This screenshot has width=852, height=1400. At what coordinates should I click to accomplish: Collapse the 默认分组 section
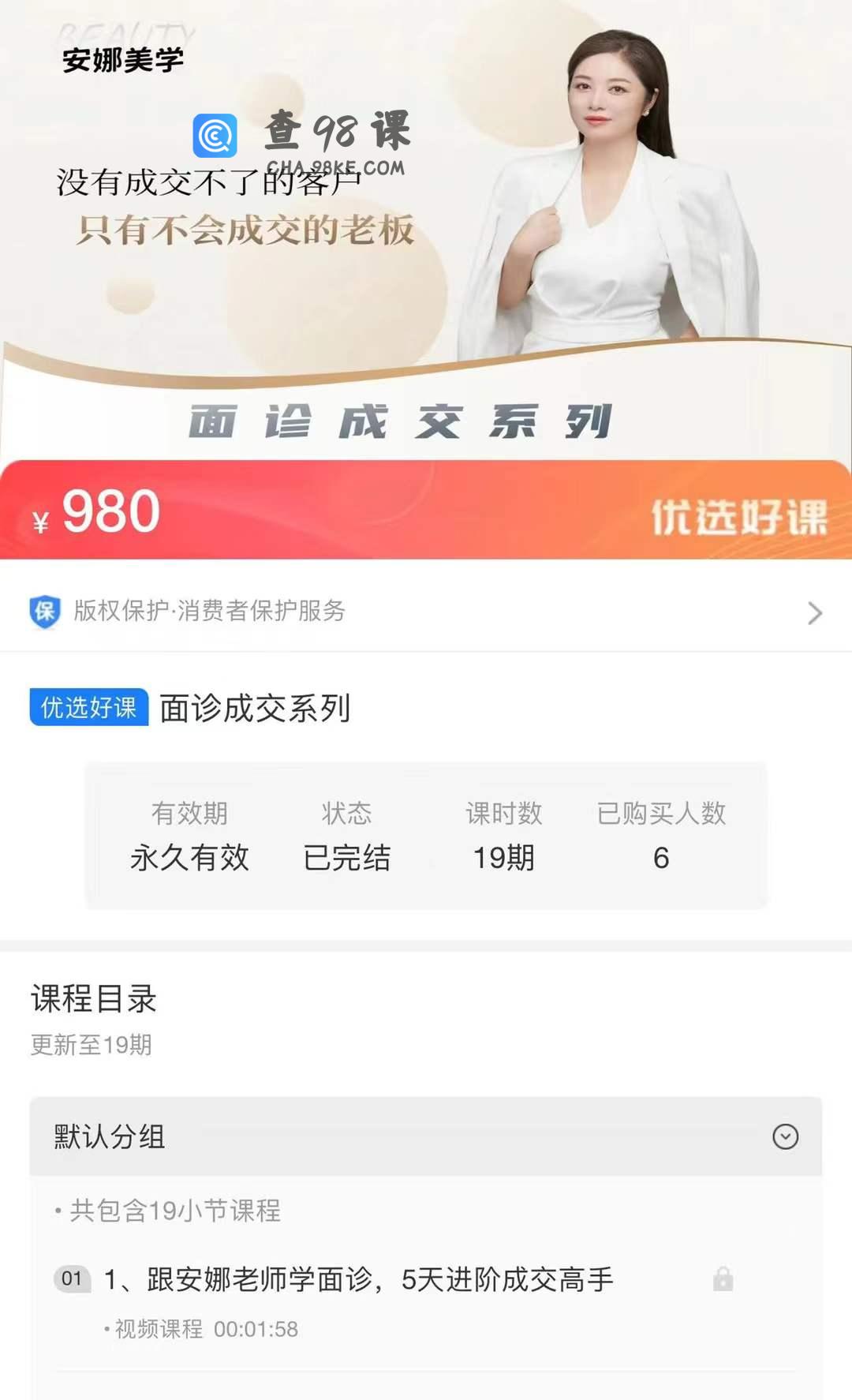(784, 1136)
